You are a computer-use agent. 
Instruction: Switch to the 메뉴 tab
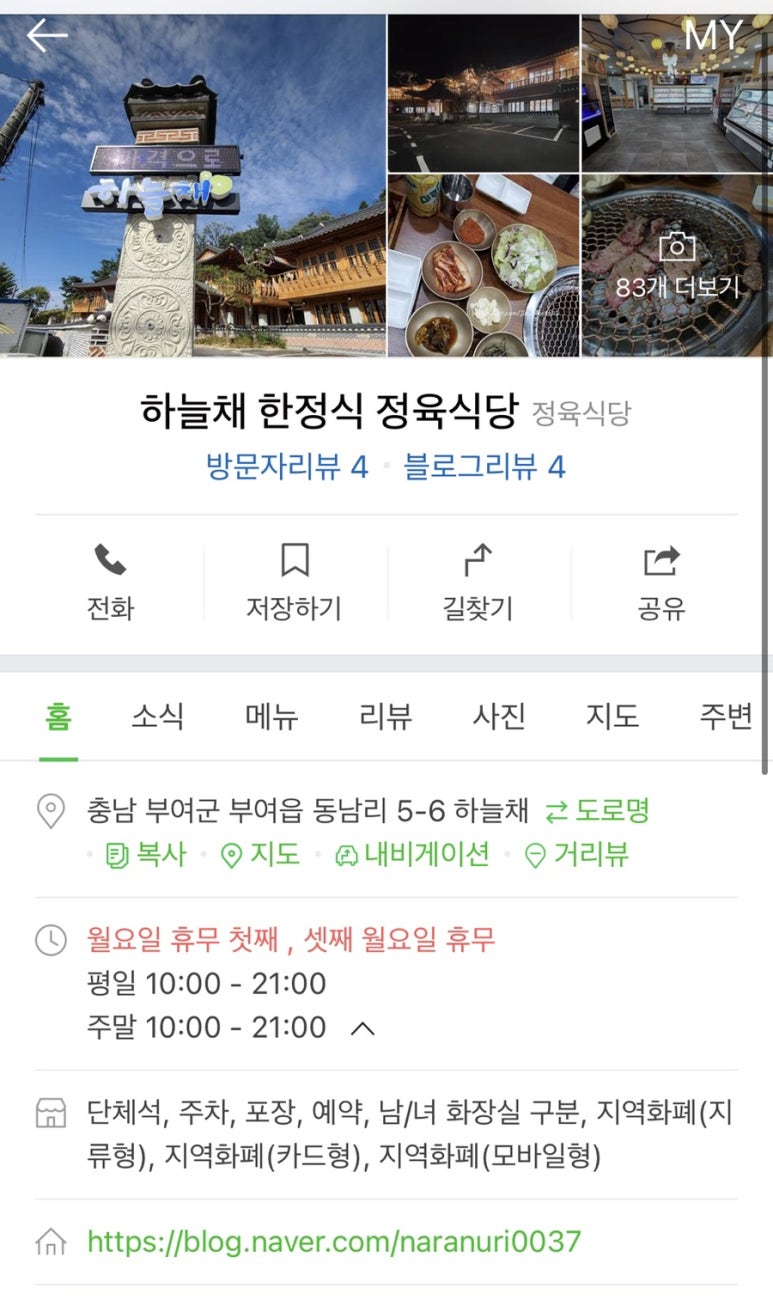272,716
